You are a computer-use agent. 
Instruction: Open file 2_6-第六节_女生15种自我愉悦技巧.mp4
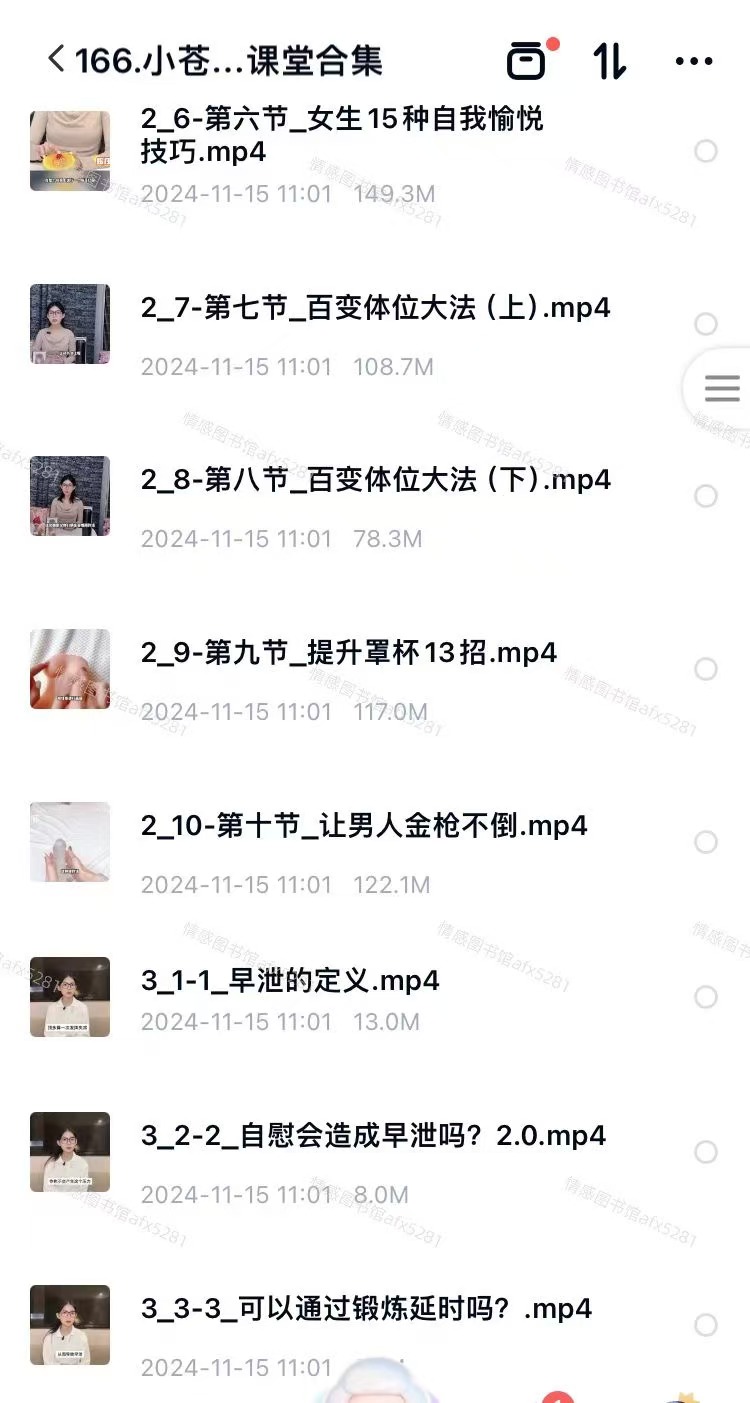tap(342, 136)
